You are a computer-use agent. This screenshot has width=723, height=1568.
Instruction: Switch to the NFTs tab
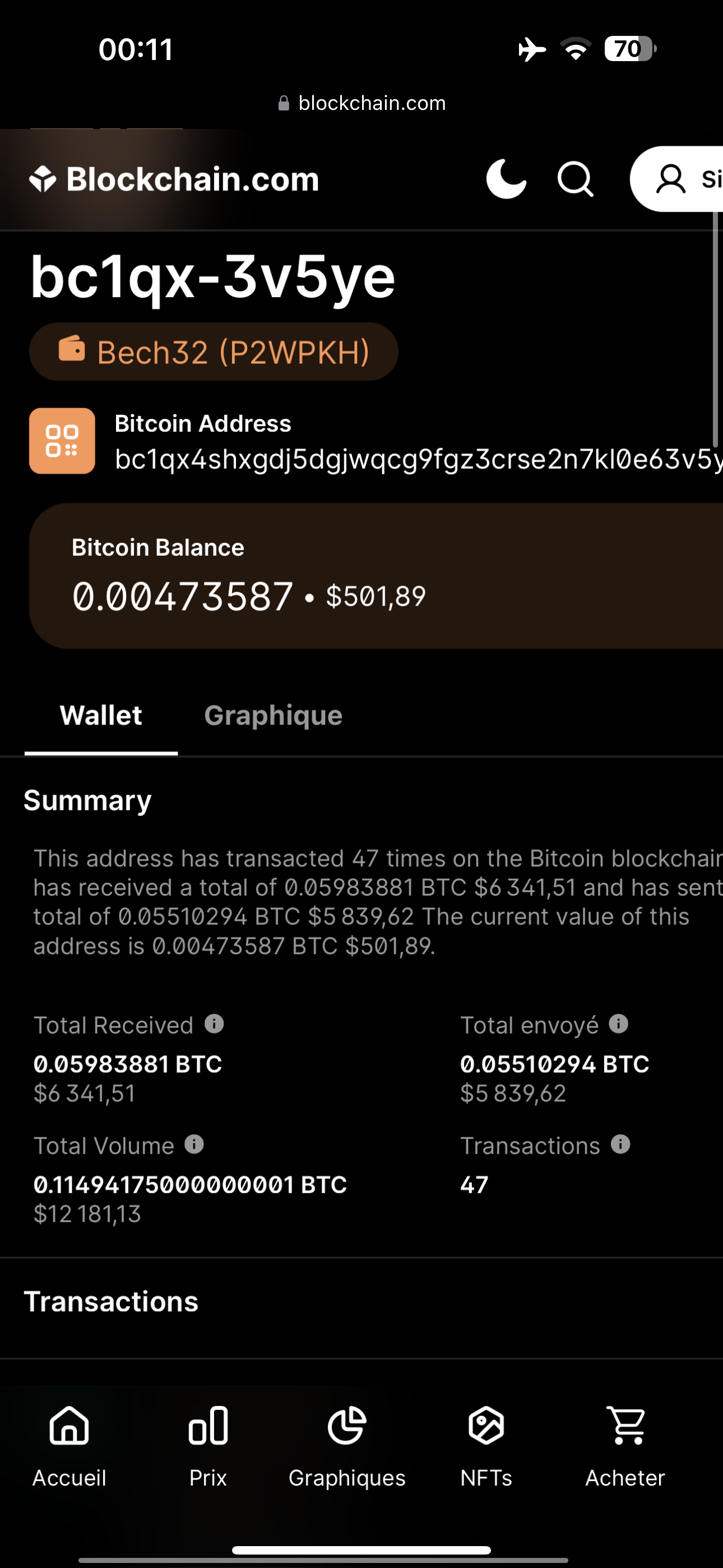click(486, 1447)
